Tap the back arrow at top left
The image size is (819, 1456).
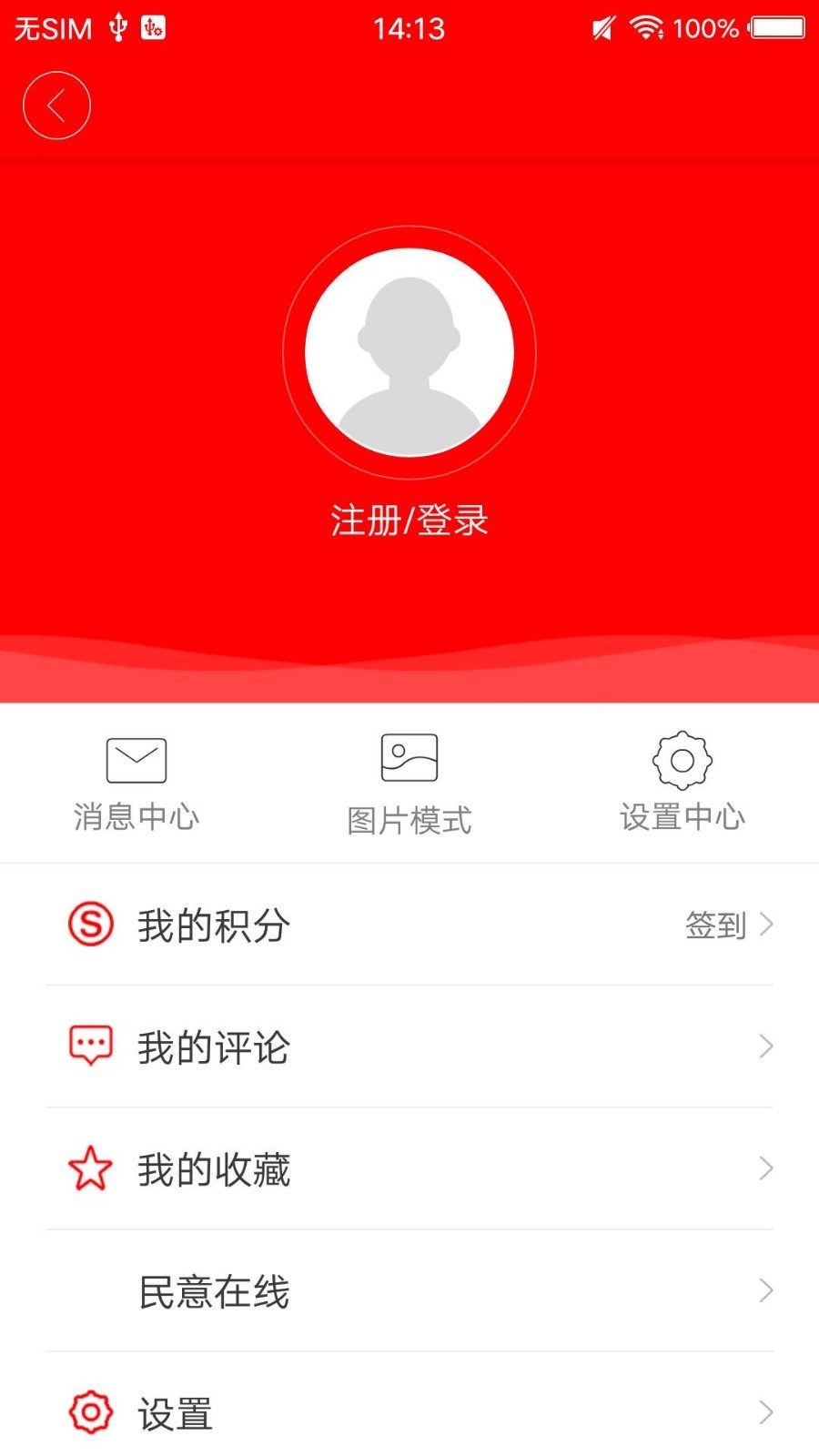tap(56, 105)
